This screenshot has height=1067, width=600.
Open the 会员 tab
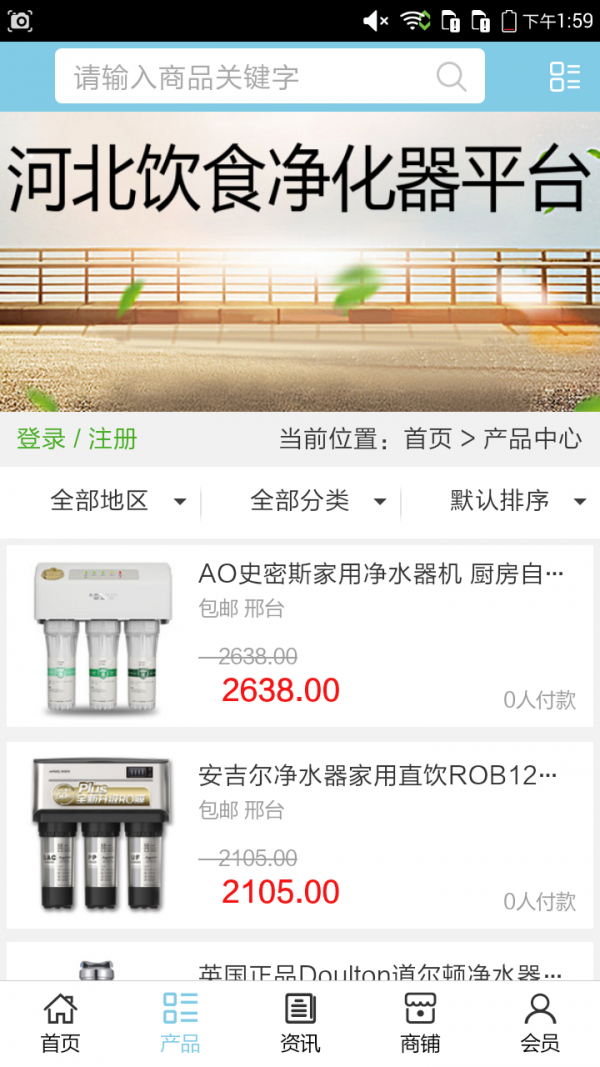[x=540, y=1023]
